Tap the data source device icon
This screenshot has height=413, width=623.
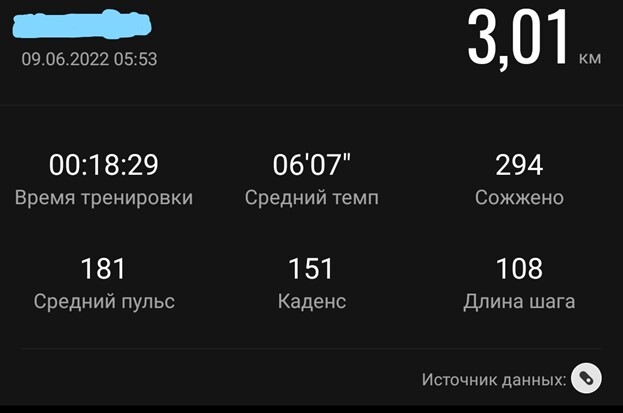click(x=587, y=378)
